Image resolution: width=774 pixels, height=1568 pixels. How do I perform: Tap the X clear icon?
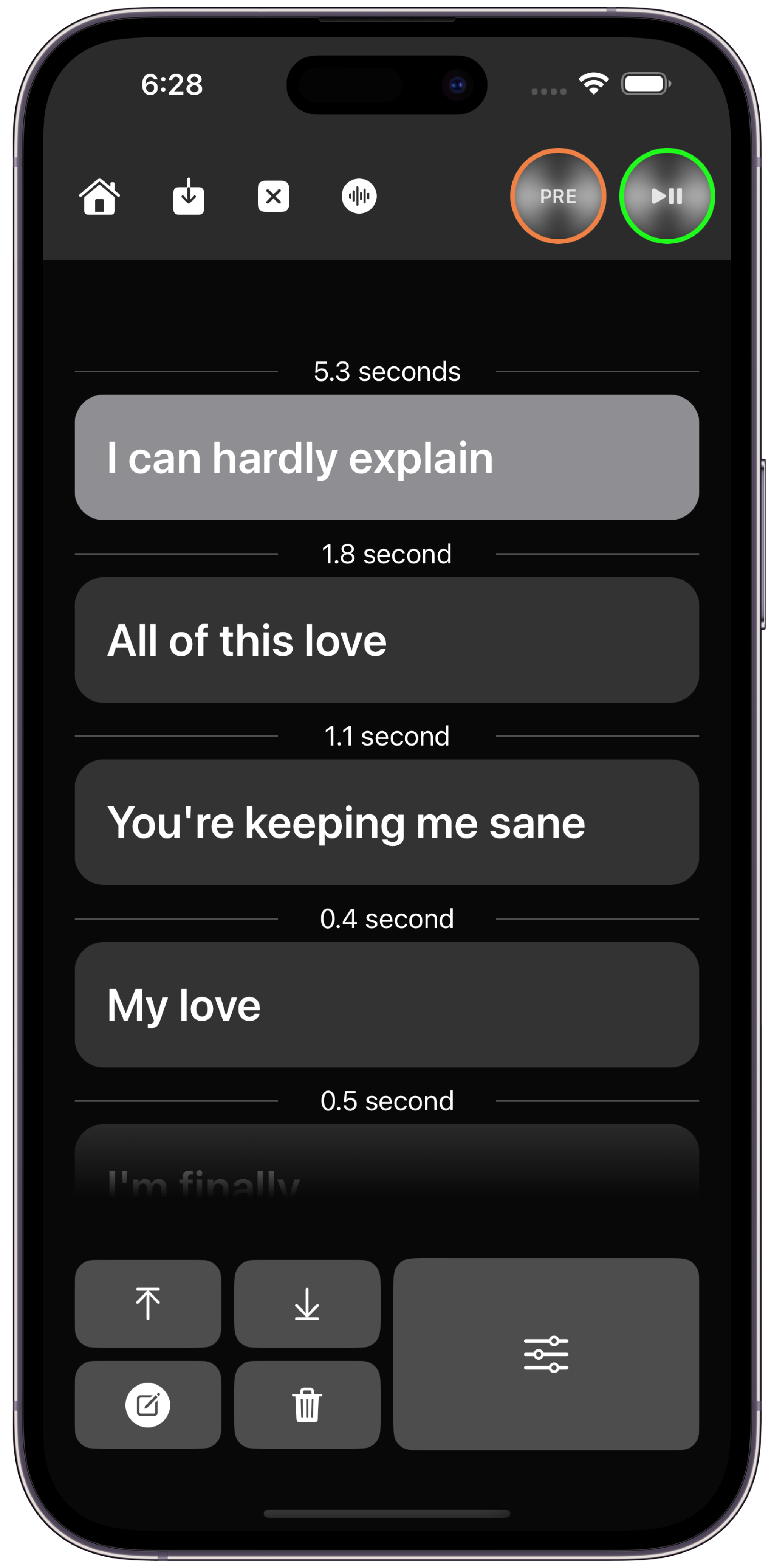coord(273,197)
